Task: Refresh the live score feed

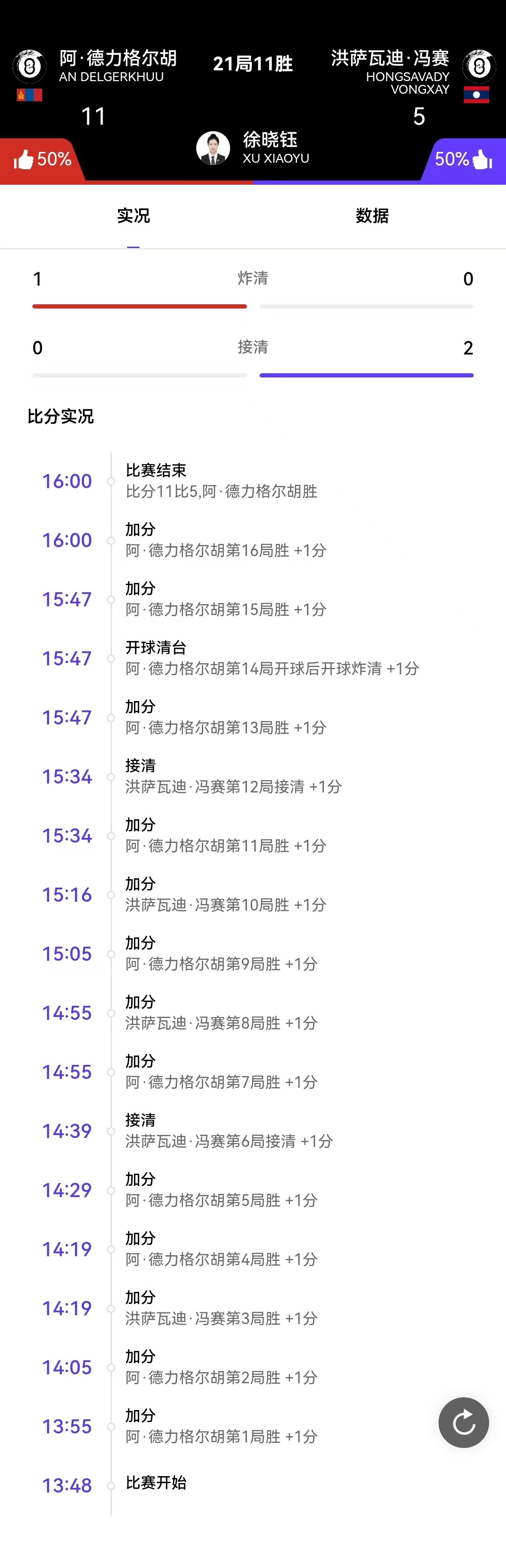Action: (463, 1422)
